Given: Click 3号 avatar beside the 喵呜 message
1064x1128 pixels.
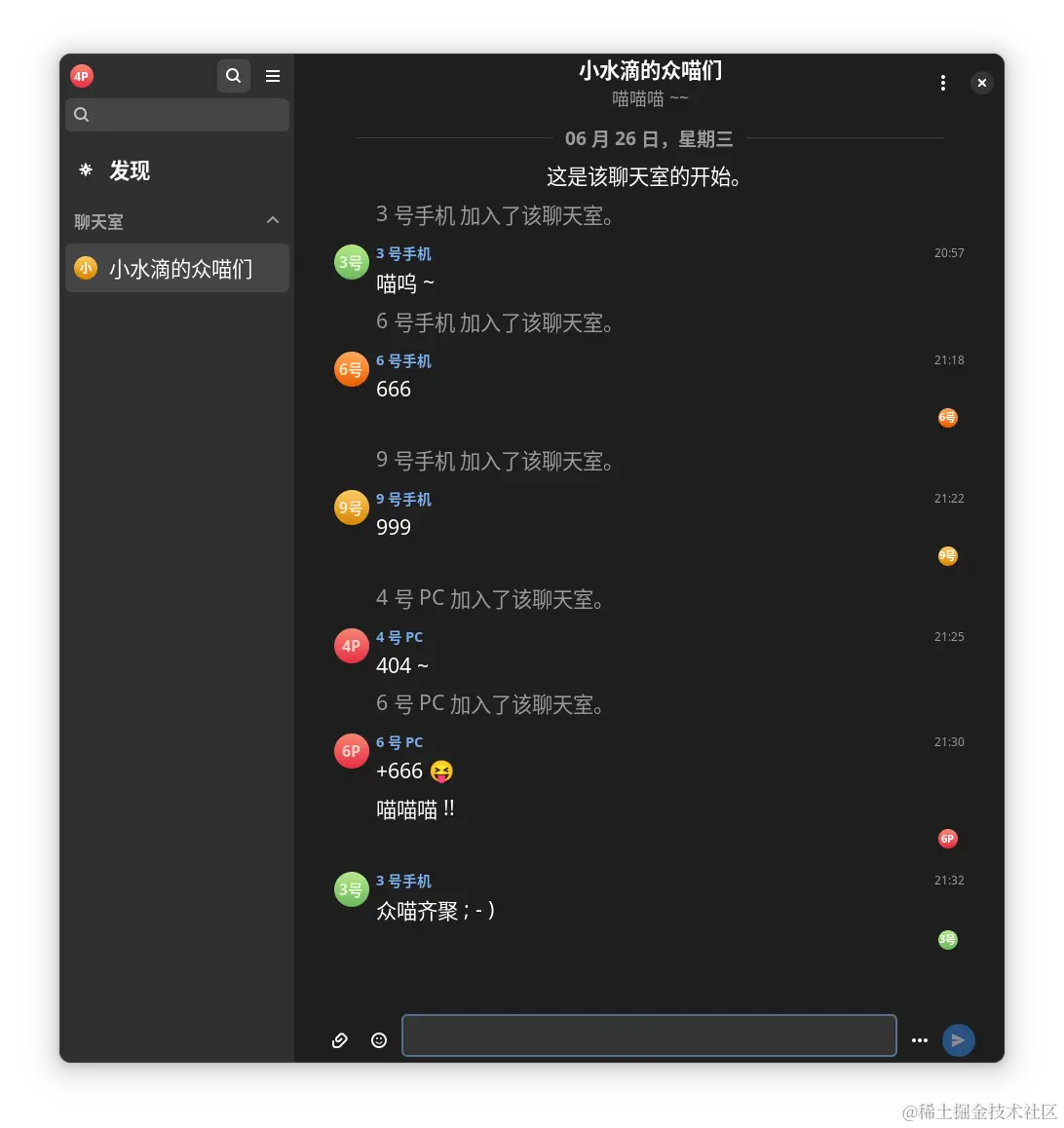Looking at the screenshot, I should (351, 262).
